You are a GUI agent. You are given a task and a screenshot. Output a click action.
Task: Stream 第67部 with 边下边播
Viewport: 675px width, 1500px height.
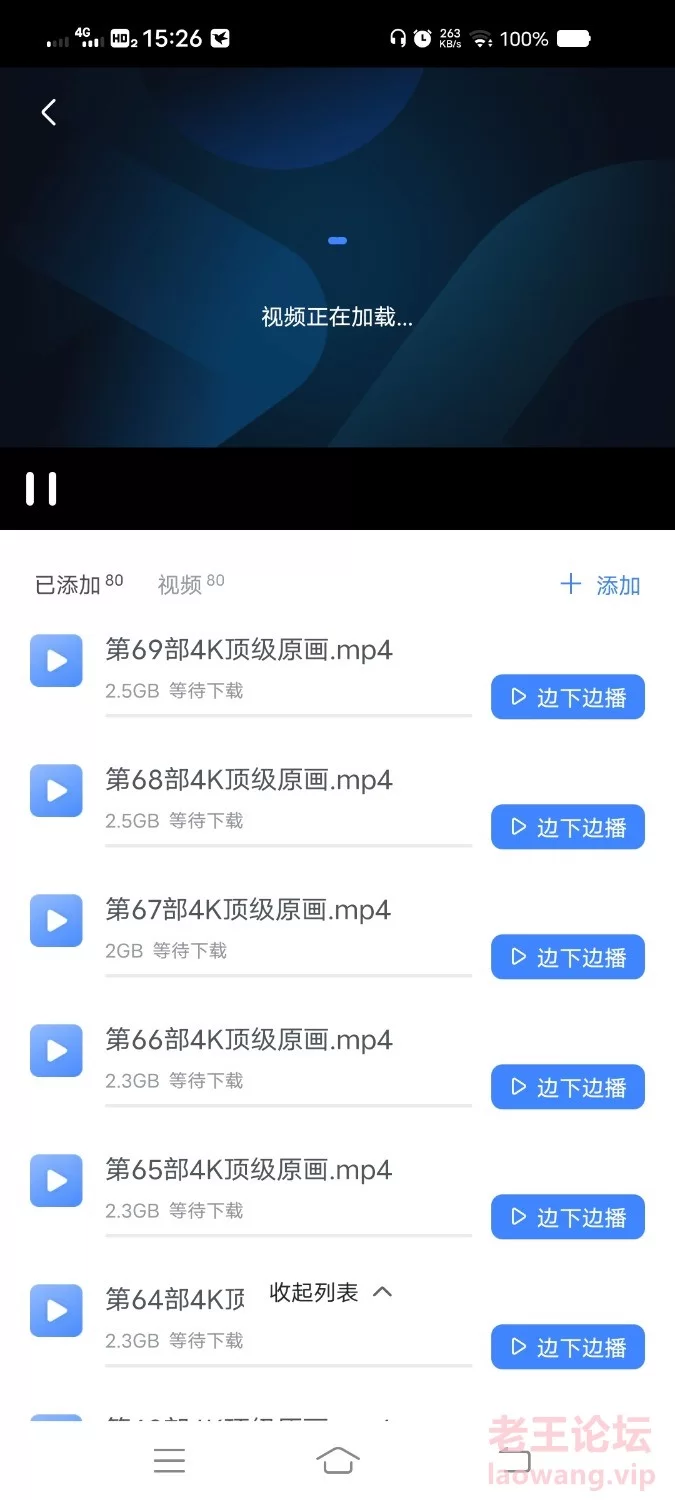coord(568,957)
